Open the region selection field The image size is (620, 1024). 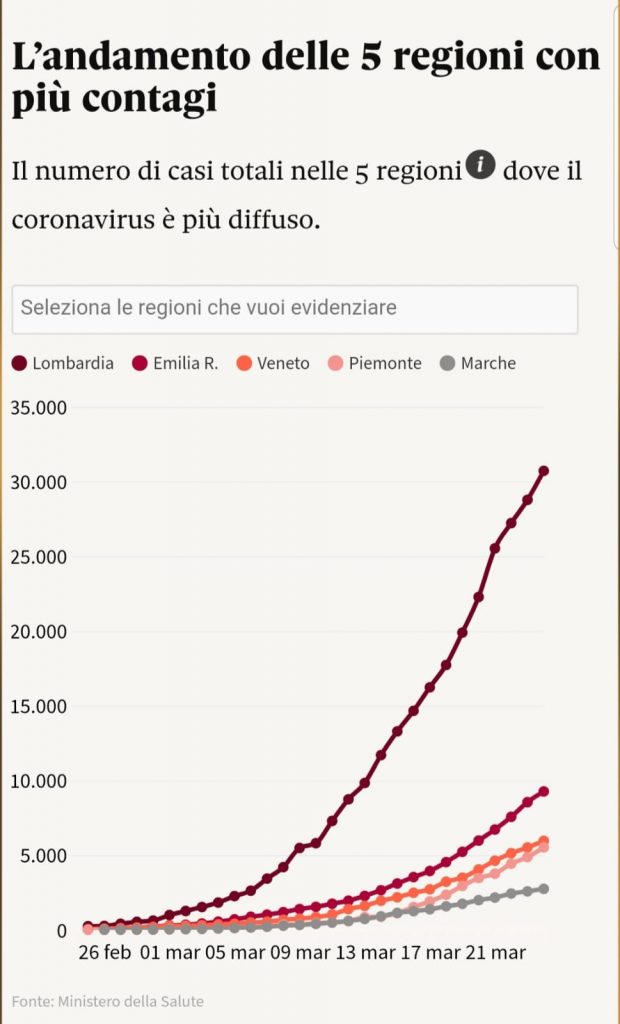tap(295, 309)
